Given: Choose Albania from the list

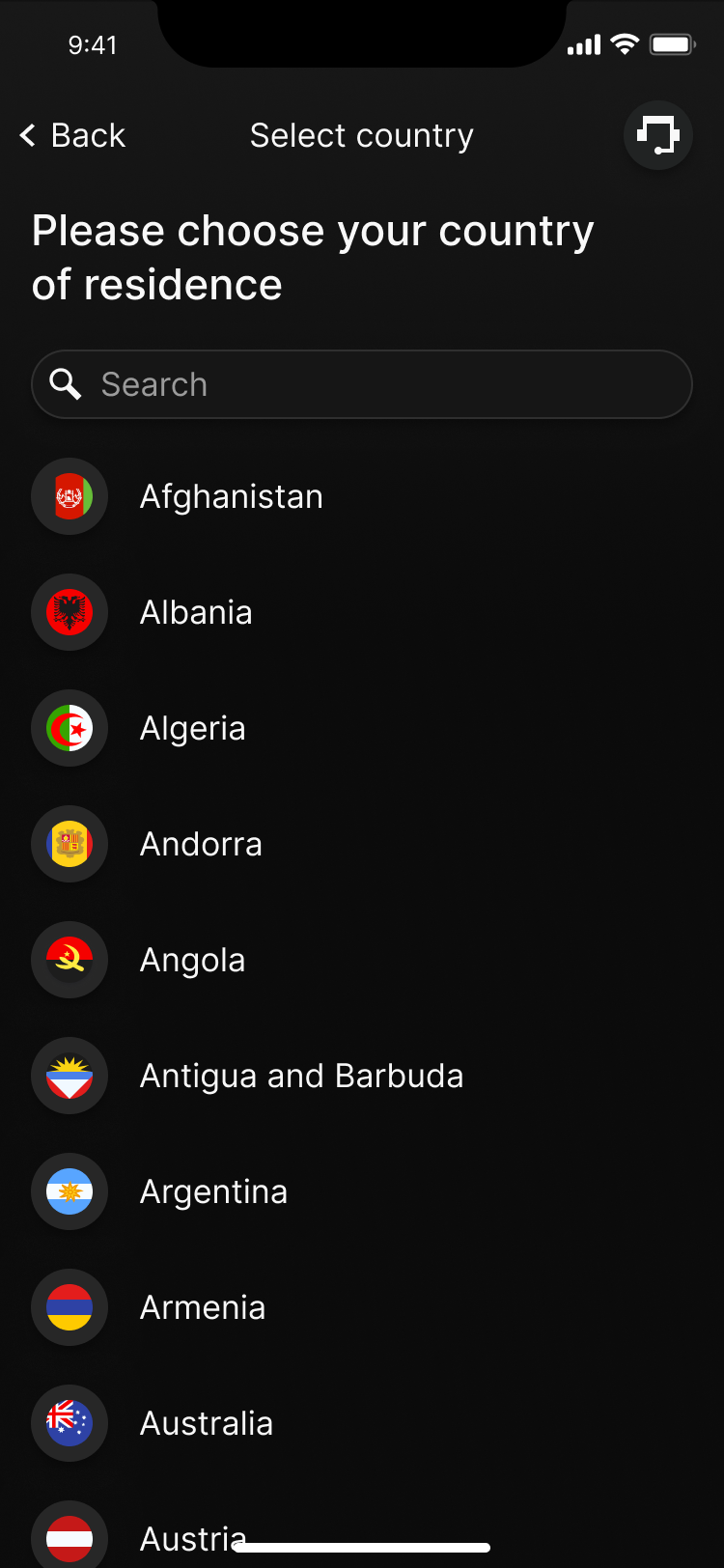Looking at the screenshot, I should [196, 612].
